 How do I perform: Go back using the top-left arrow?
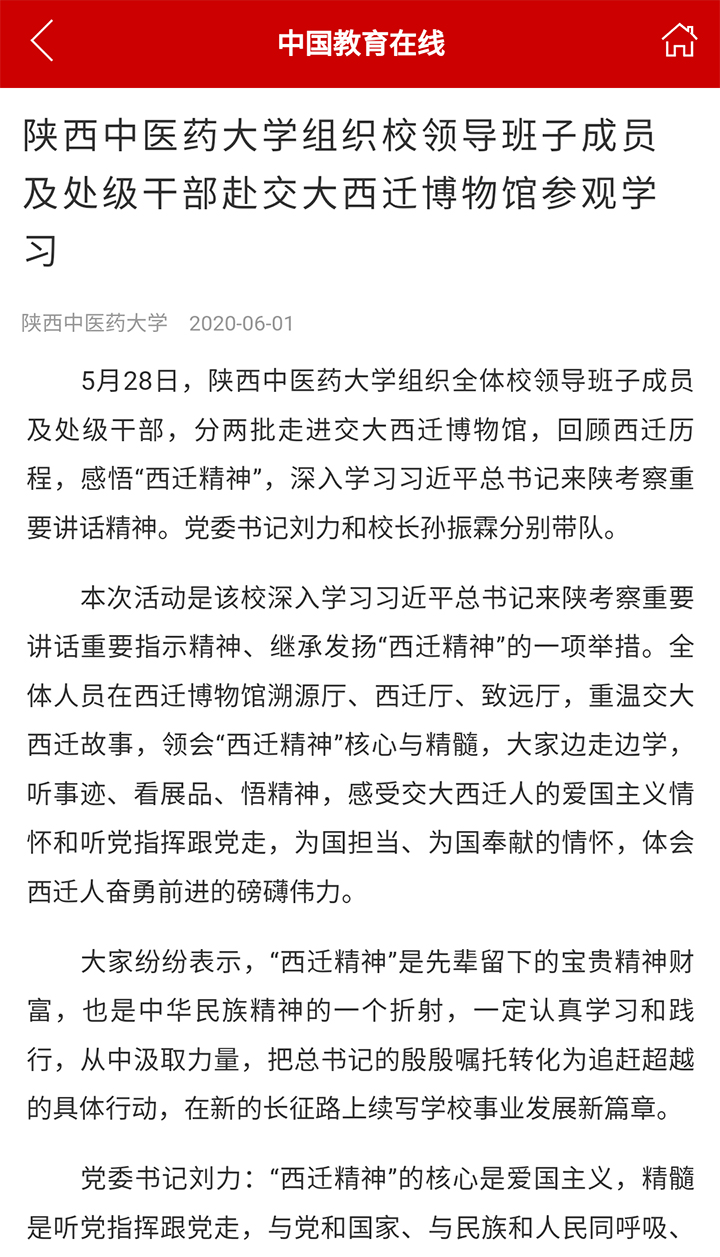[x=42, y=42]
